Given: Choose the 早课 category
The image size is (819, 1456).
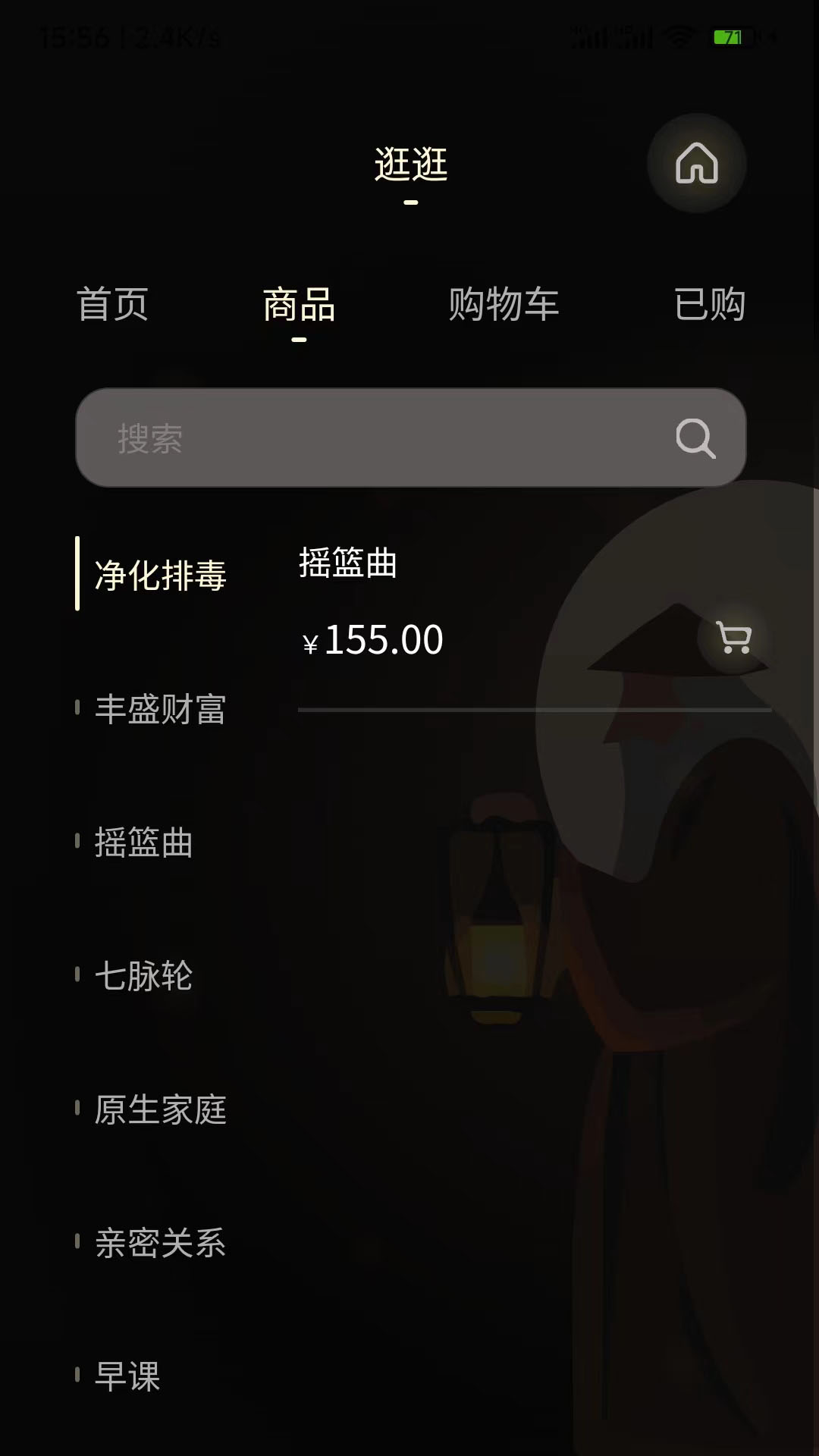Looking at the screenshot, I should click(x=127, y=1376).
